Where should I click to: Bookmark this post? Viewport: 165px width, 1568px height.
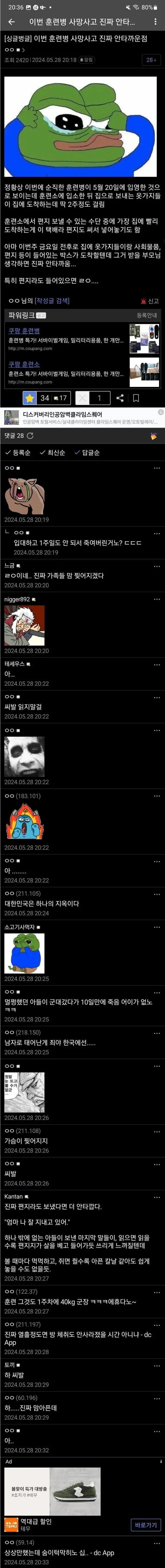(136, 398)
